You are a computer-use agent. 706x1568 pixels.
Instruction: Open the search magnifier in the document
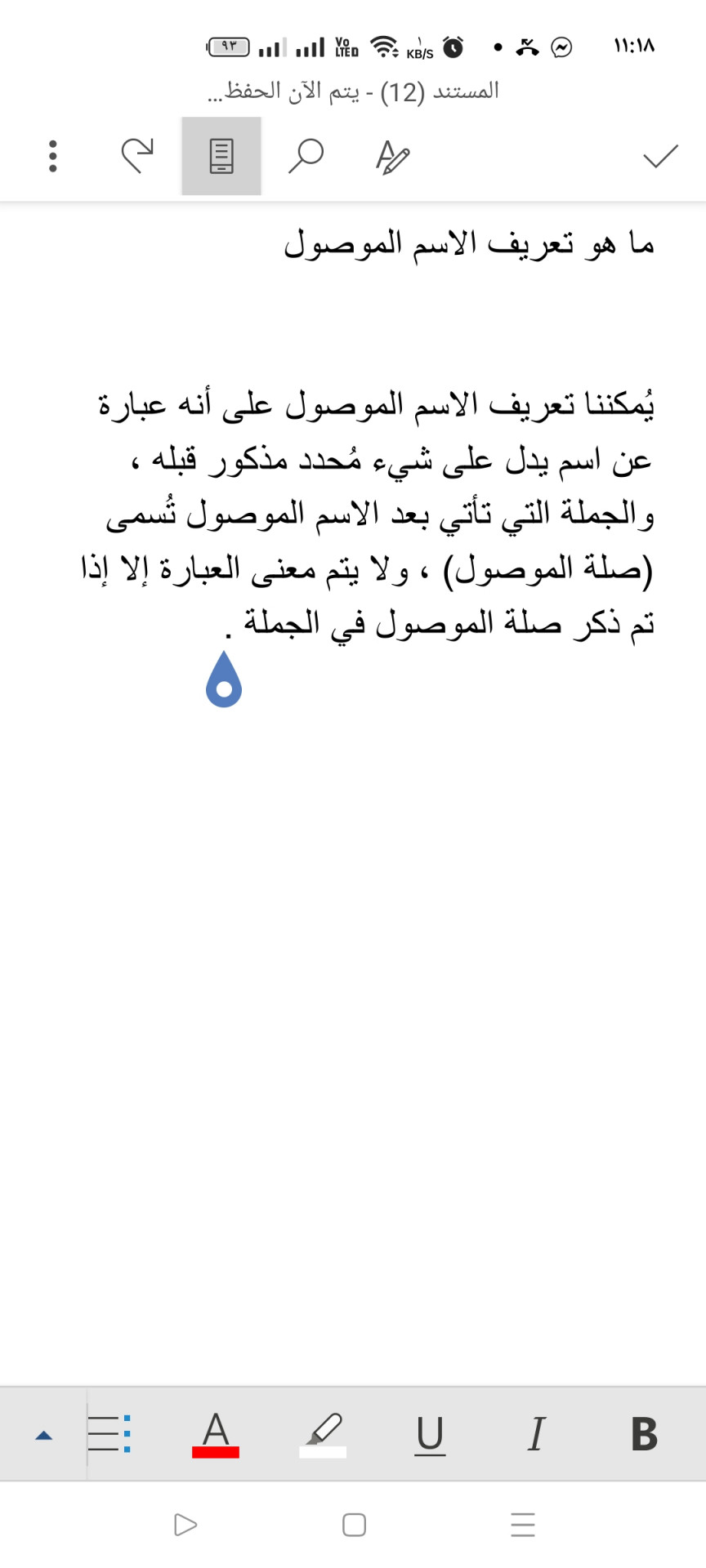pos(306,156)
